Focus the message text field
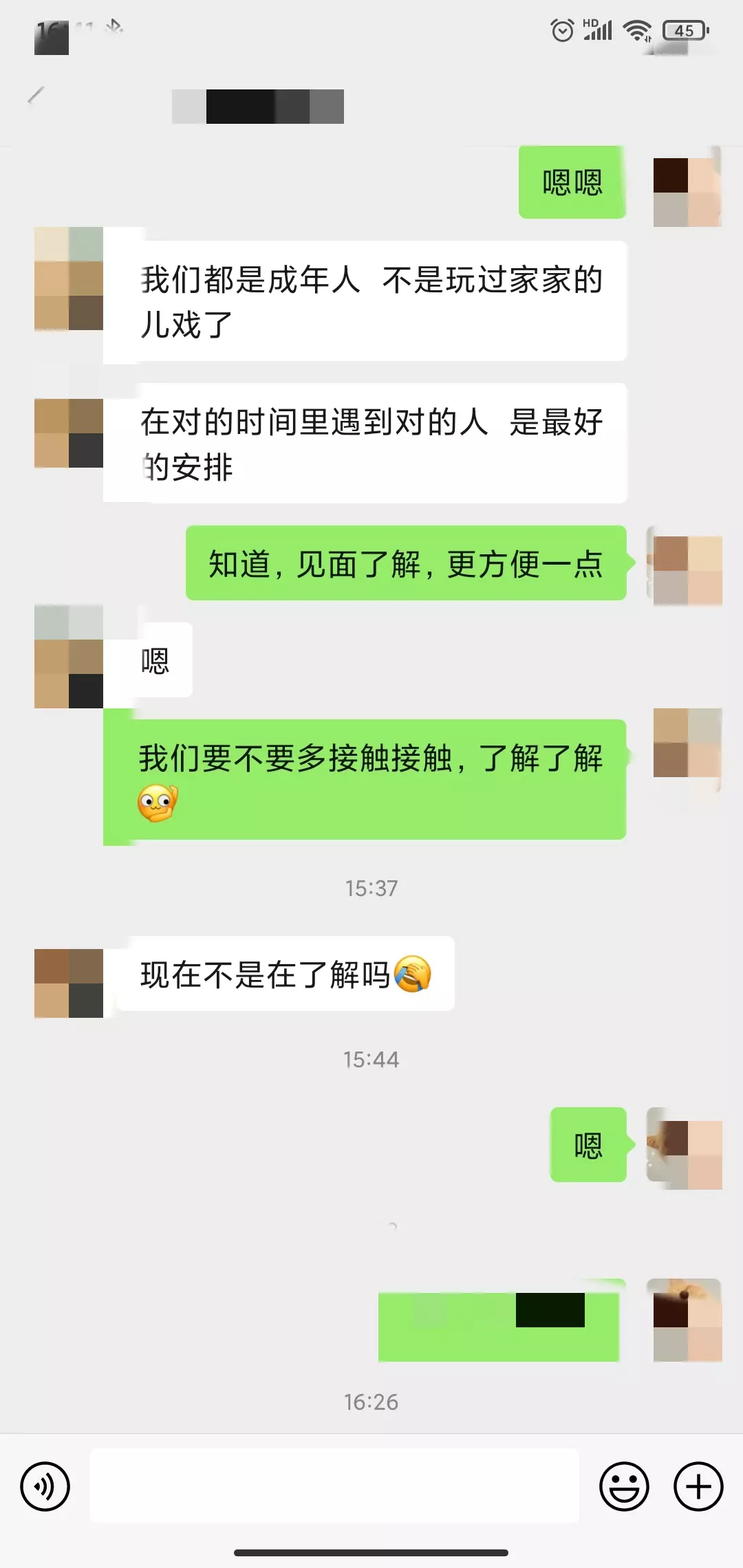This screenshot has width=743, height=1568. pos(334,1486)
